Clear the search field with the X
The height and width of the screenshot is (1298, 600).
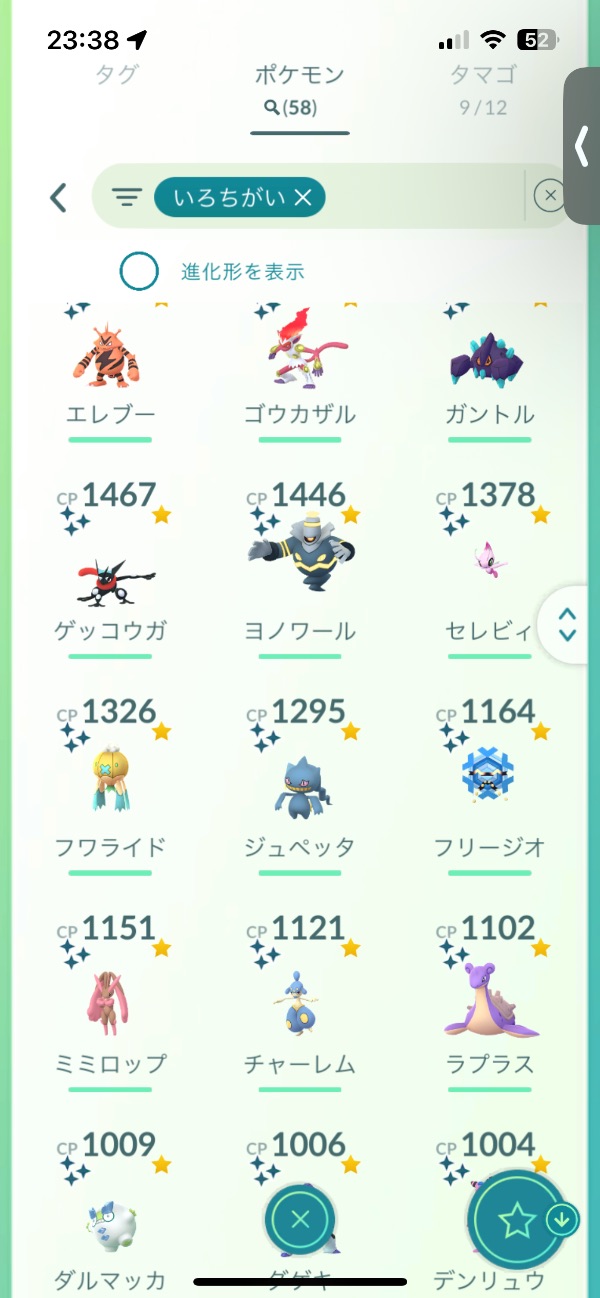pyautogui.click(x=549, y=197)
